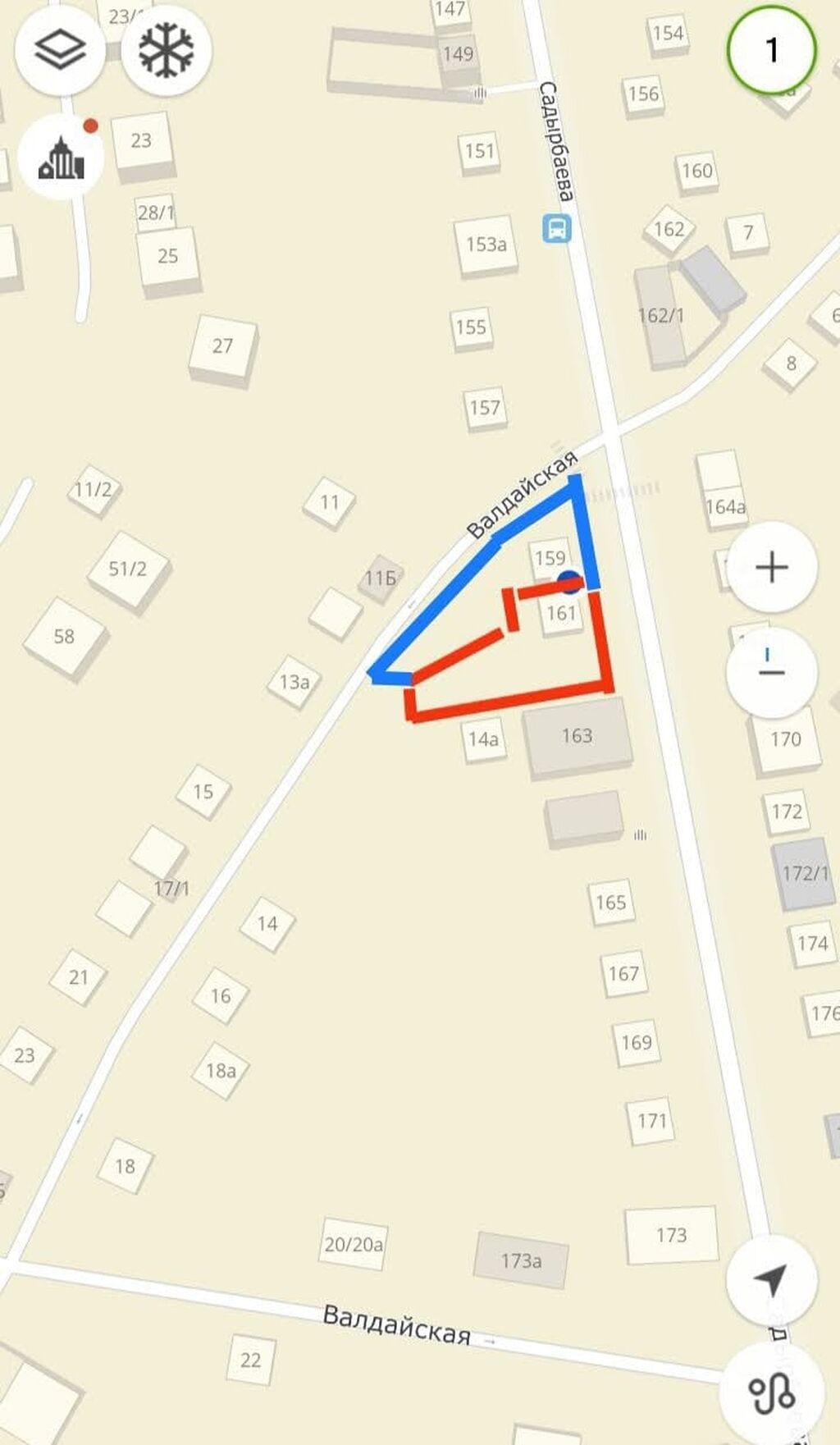The height and width of the screenshot is (1445, 840).
Task: Tap the green circle numbered 1
Action: tap(771, 50)
